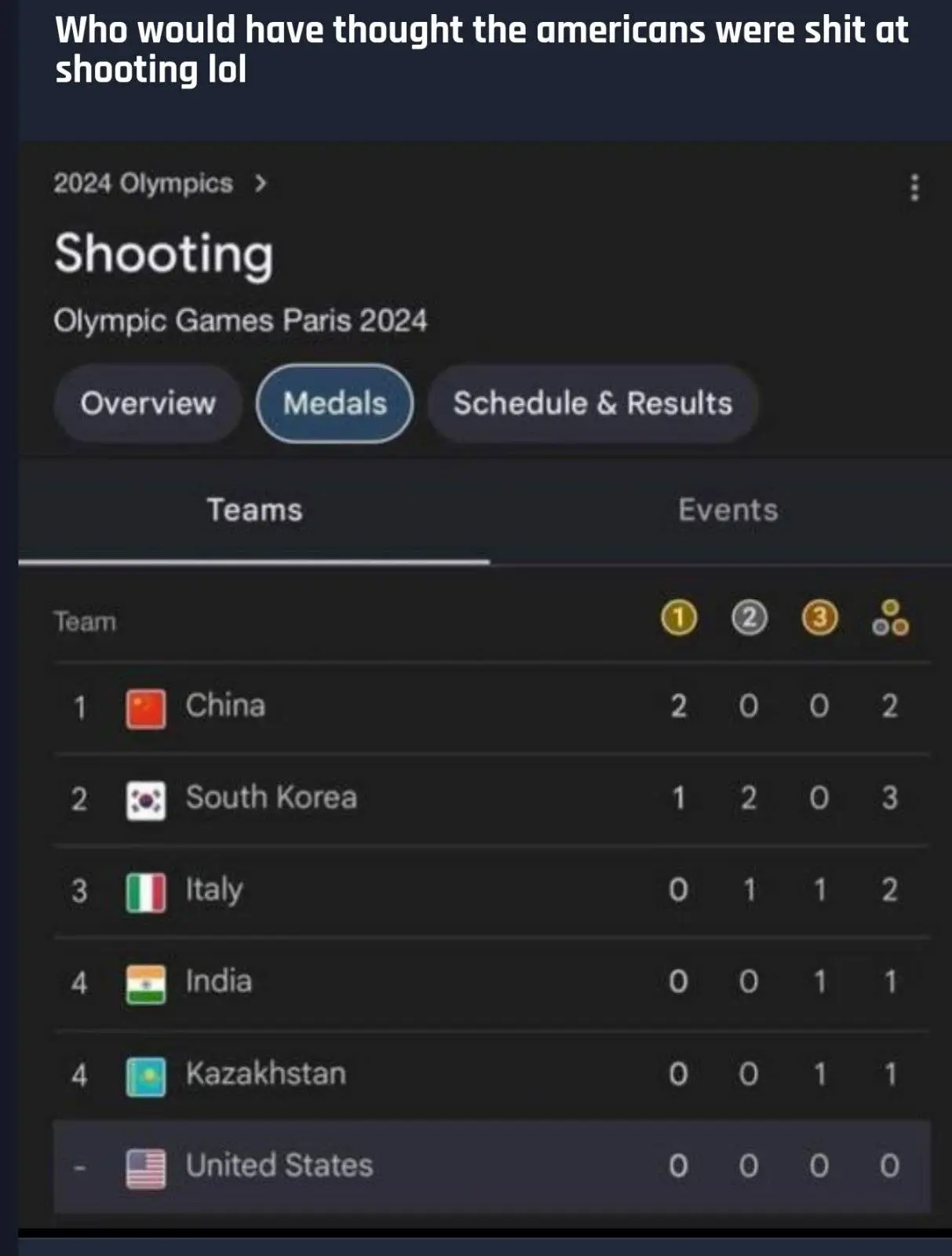Open the post titled 'Who would have thought'

click(x=481, y=49)
